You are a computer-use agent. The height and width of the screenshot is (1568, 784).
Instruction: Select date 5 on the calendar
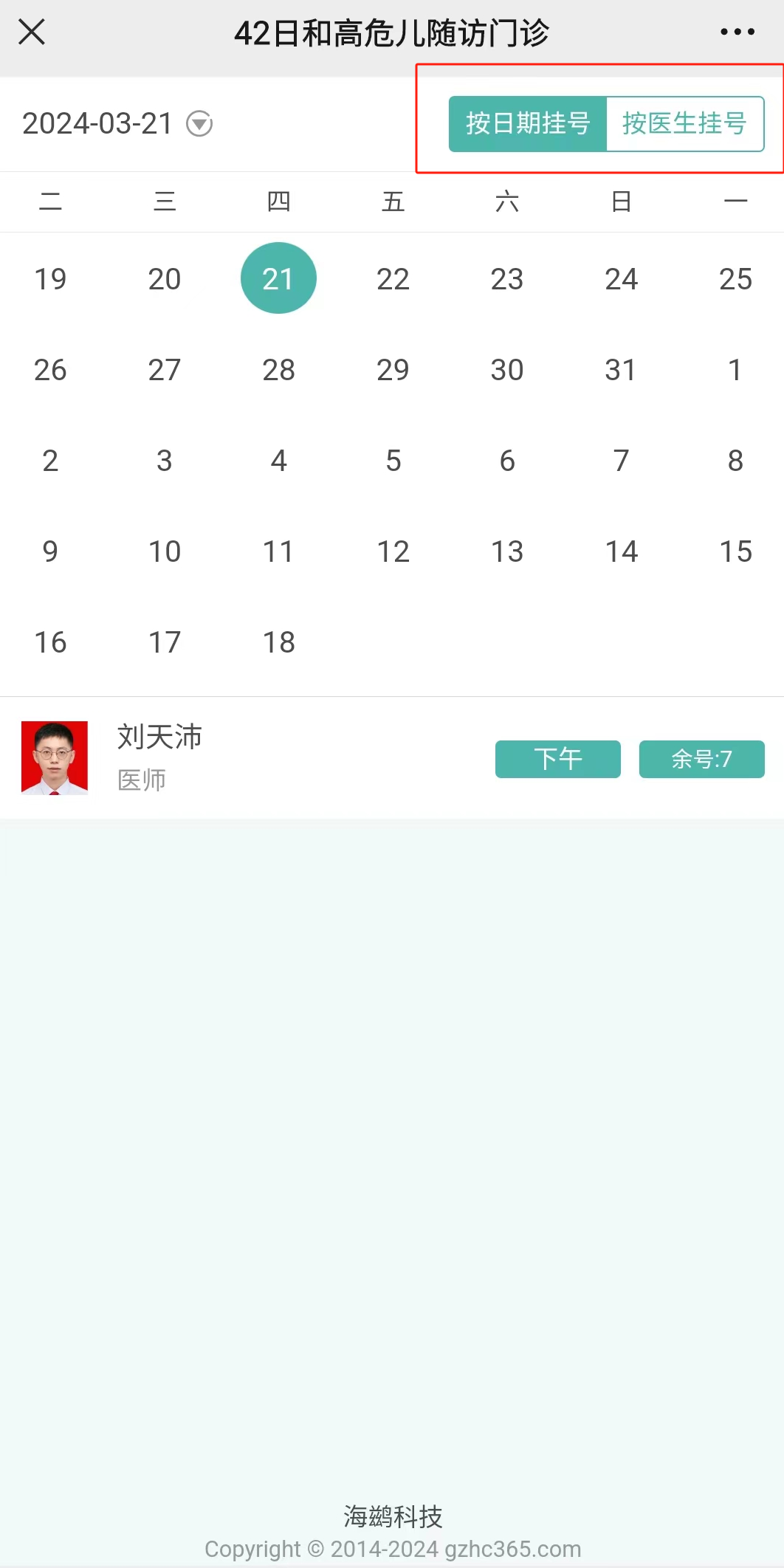coord(393,461)
